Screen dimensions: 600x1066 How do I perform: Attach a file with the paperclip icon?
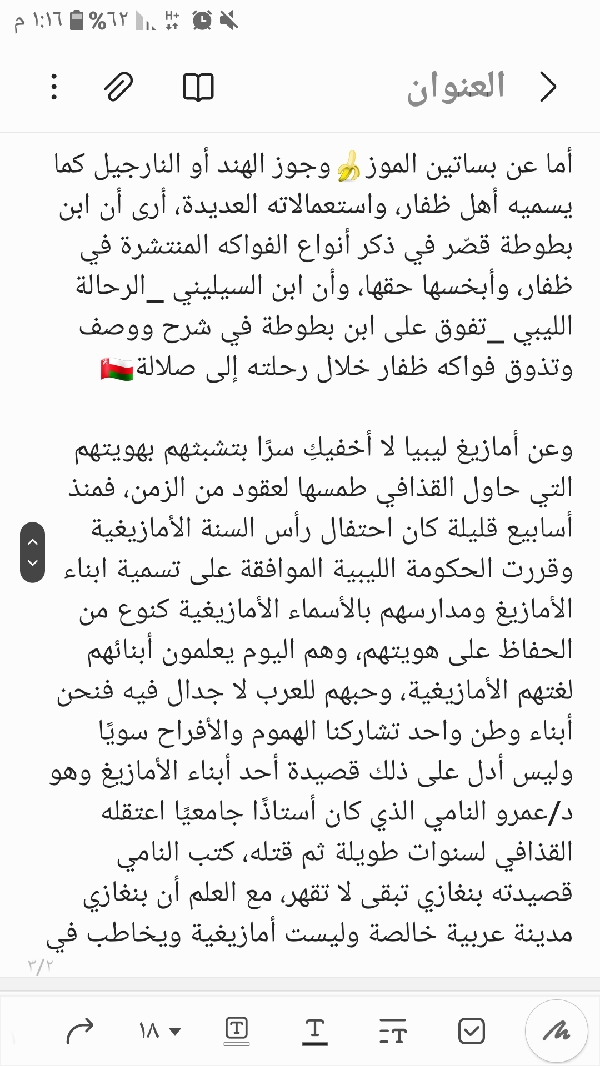pos(119,87)
